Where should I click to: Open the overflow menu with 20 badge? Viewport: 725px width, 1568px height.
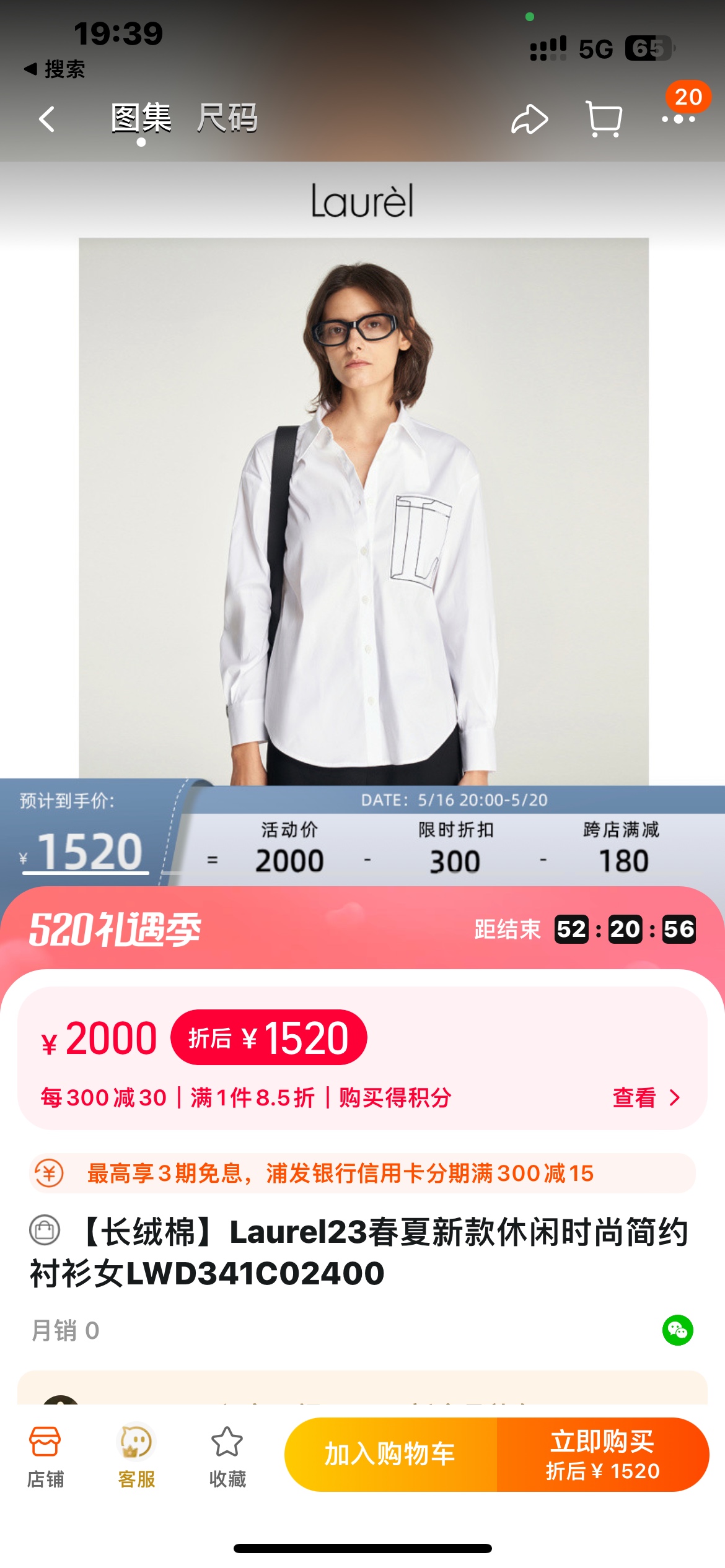point(679,118)
